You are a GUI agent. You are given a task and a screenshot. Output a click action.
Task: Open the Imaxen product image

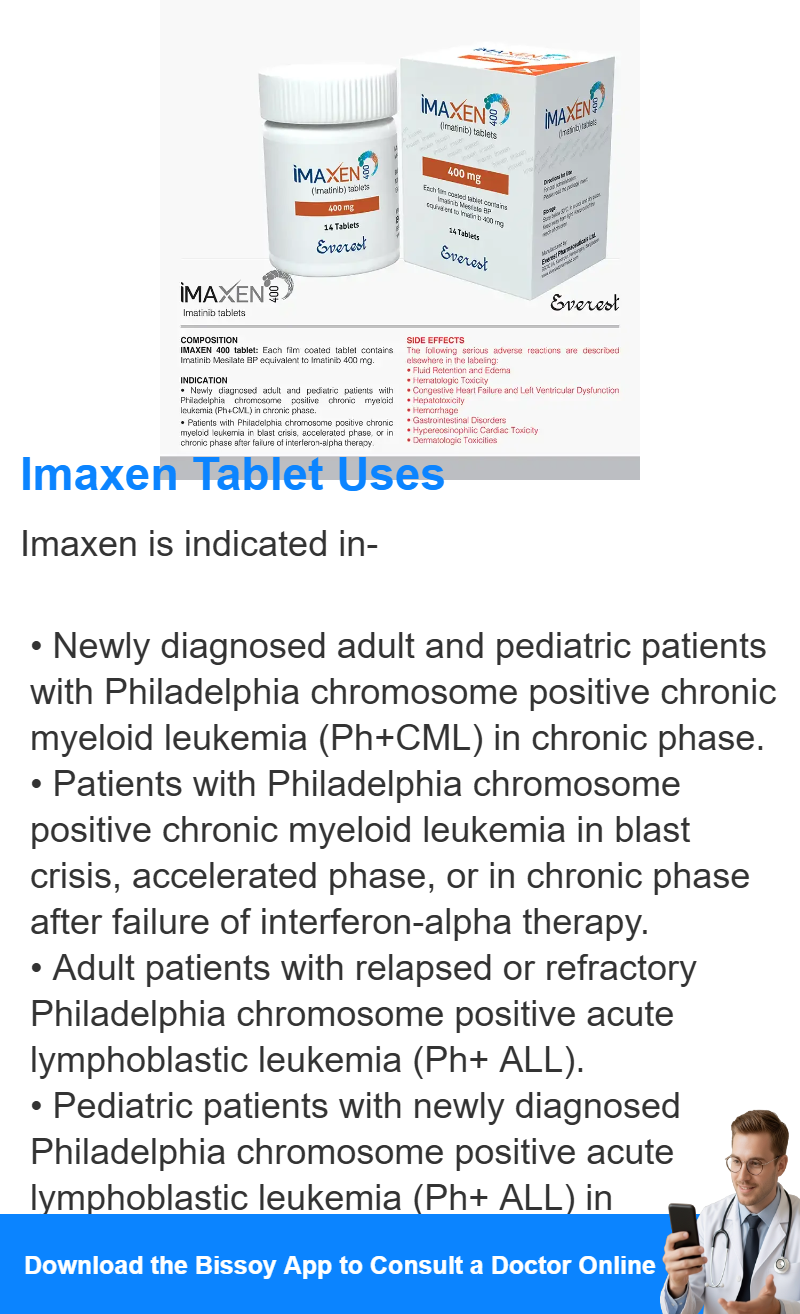click(400, 239)
